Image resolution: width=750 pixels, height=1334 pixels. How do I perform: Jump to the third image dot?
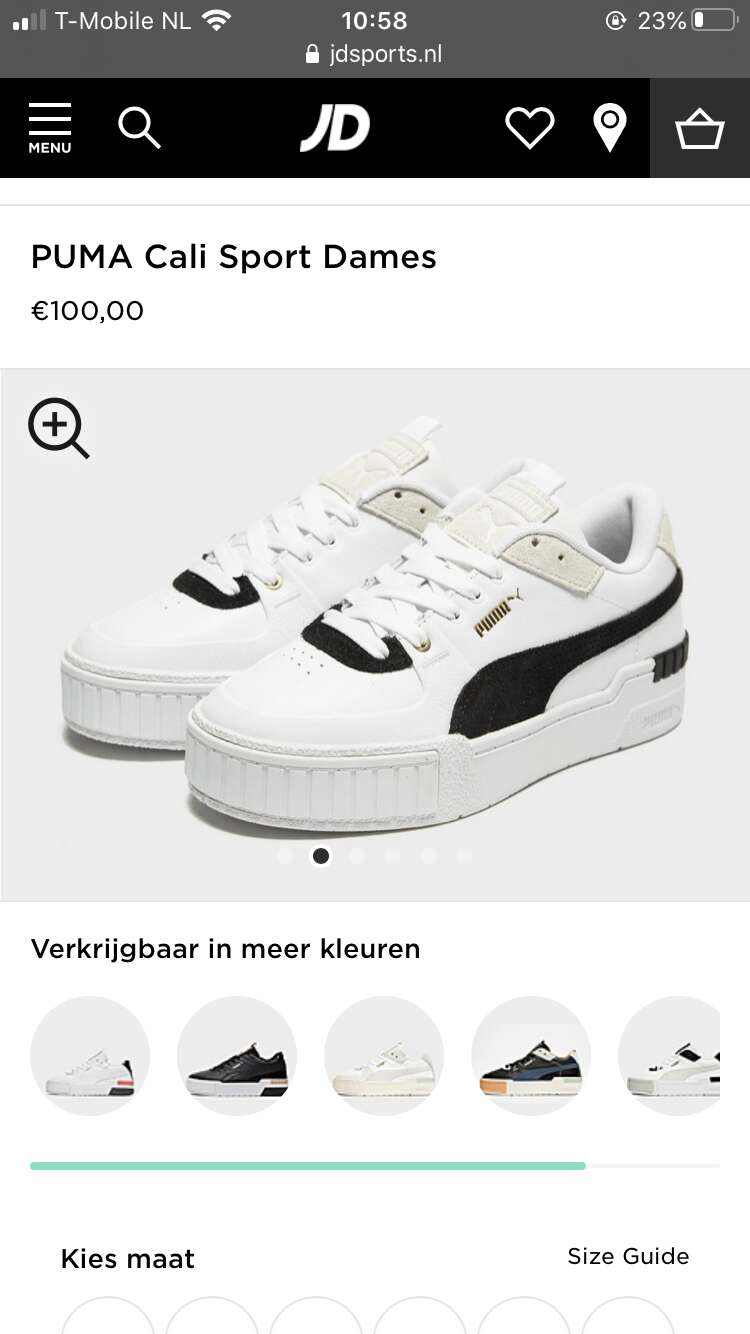click(357, 856)
